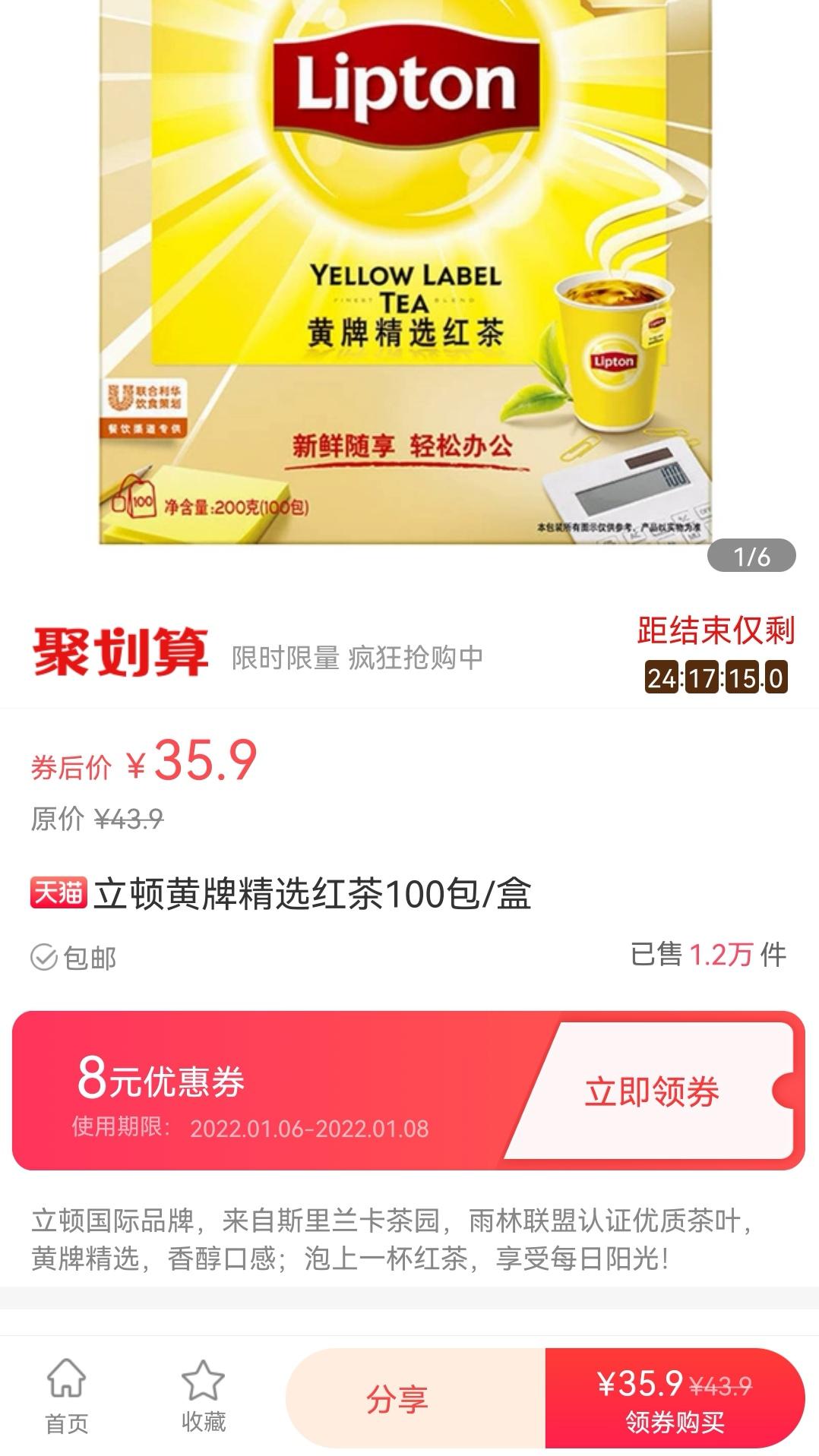This screenshot has width=819, height=1456.
Task: Buy with coupon using 领券购买
Action: pos(675,1398)
